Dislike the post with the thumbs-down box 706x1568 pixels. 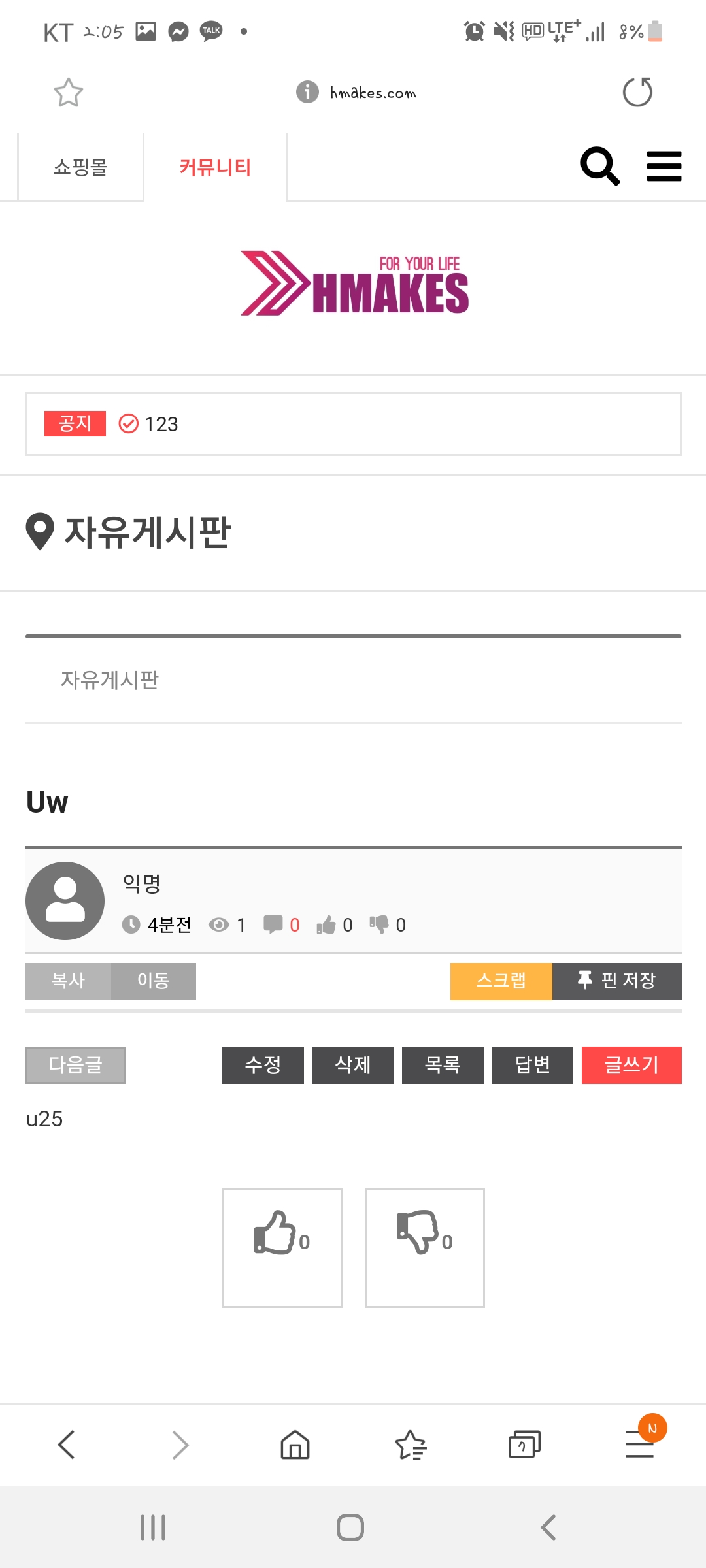[425, 1248]
